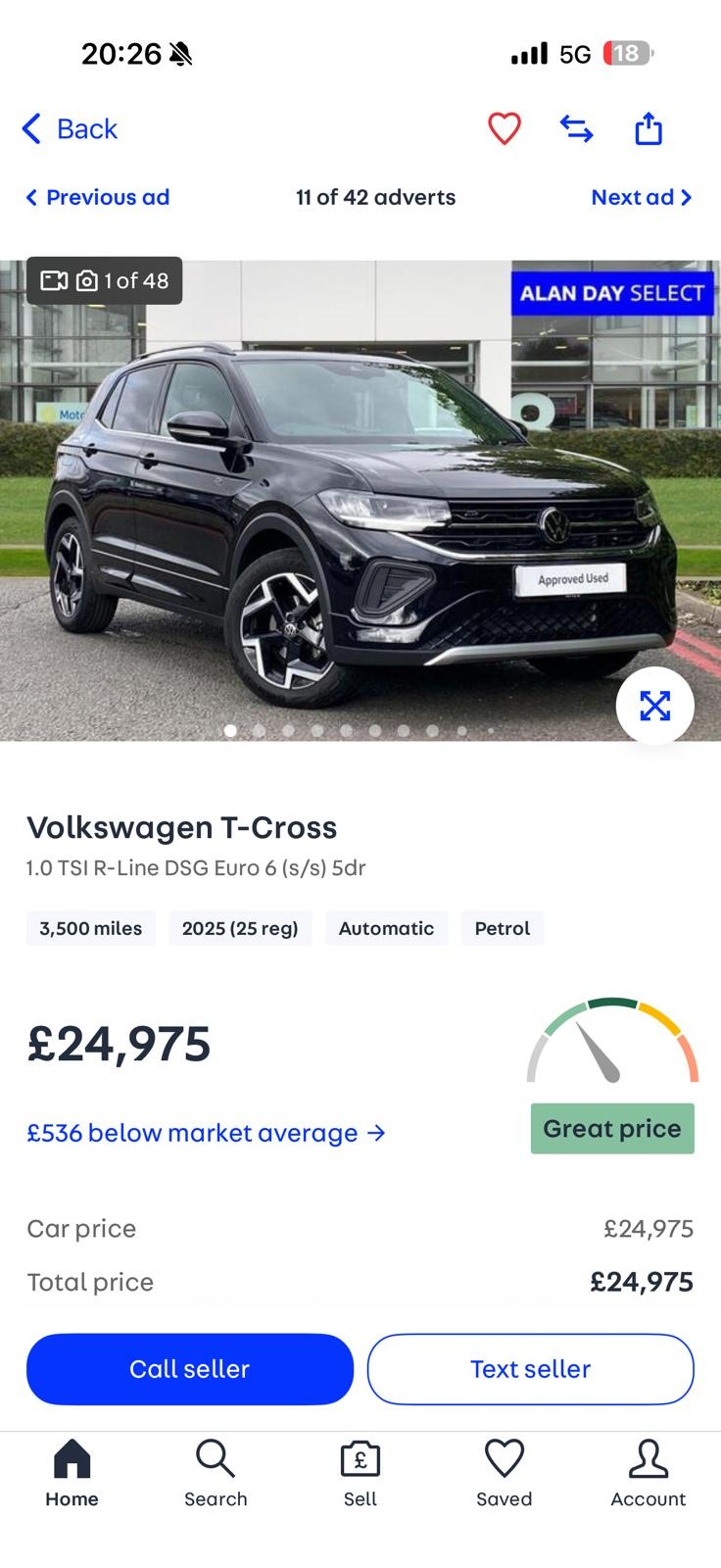The width and height of the screenshot is (721, 1568).
Task: Select the Automatic filter chip
Action: click(386, 928)
